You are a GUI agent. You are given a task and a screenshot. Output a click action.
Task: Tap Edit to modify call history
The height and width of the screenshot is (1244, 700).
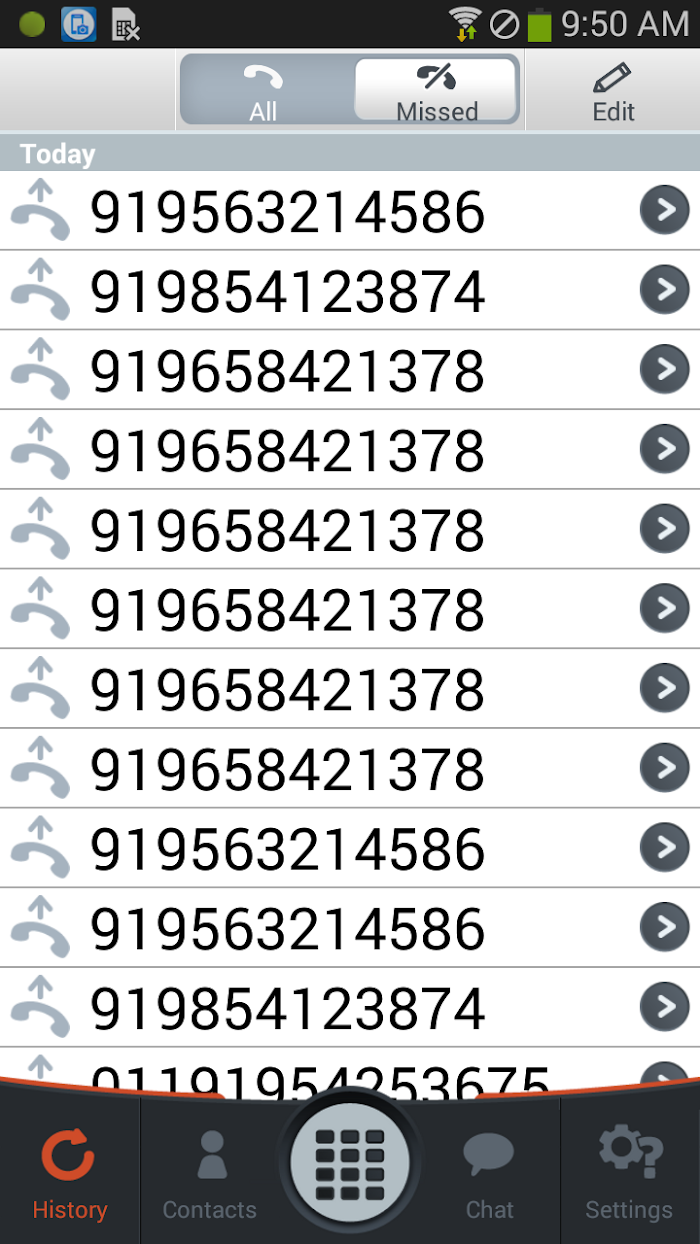613,91
